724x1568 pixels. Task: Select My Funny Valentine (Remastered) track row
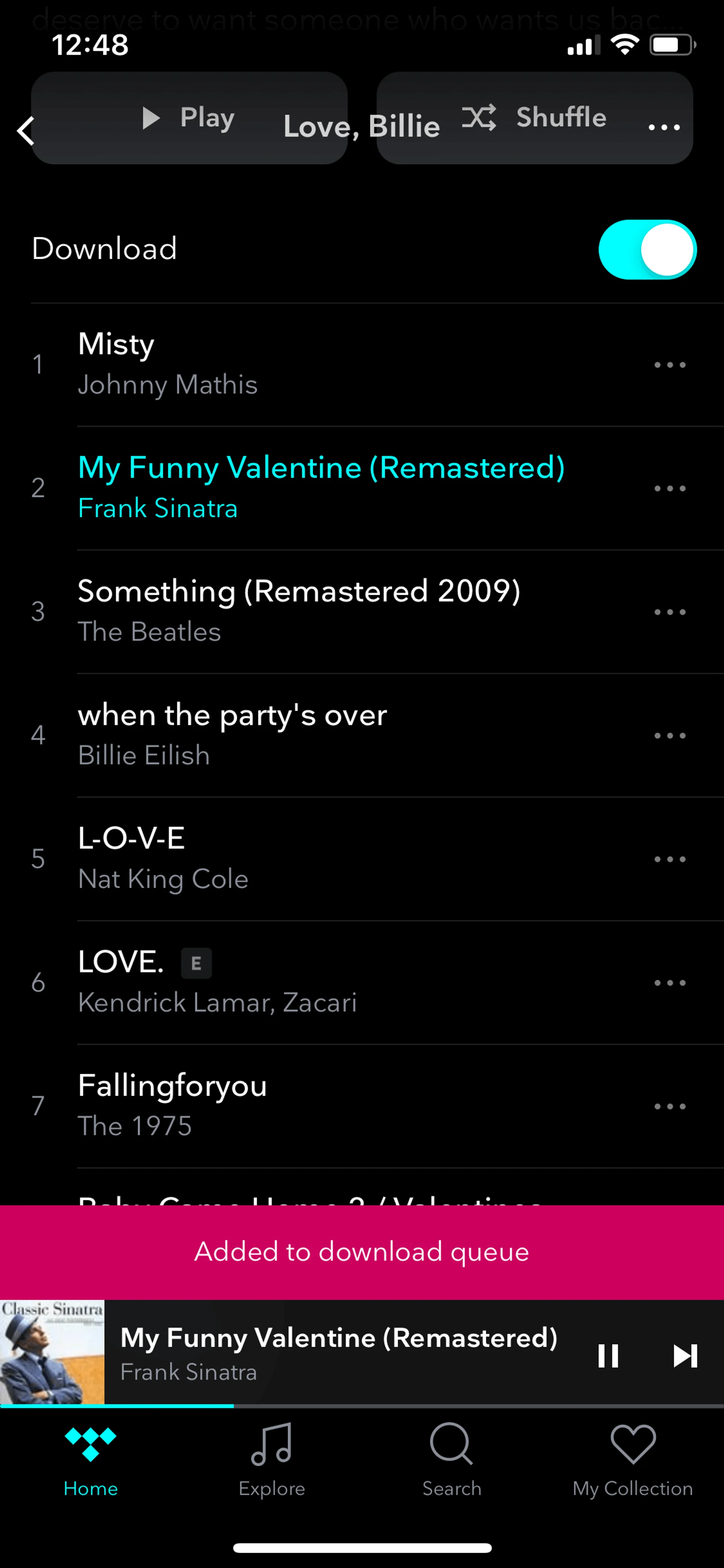[x=321, y=488]
